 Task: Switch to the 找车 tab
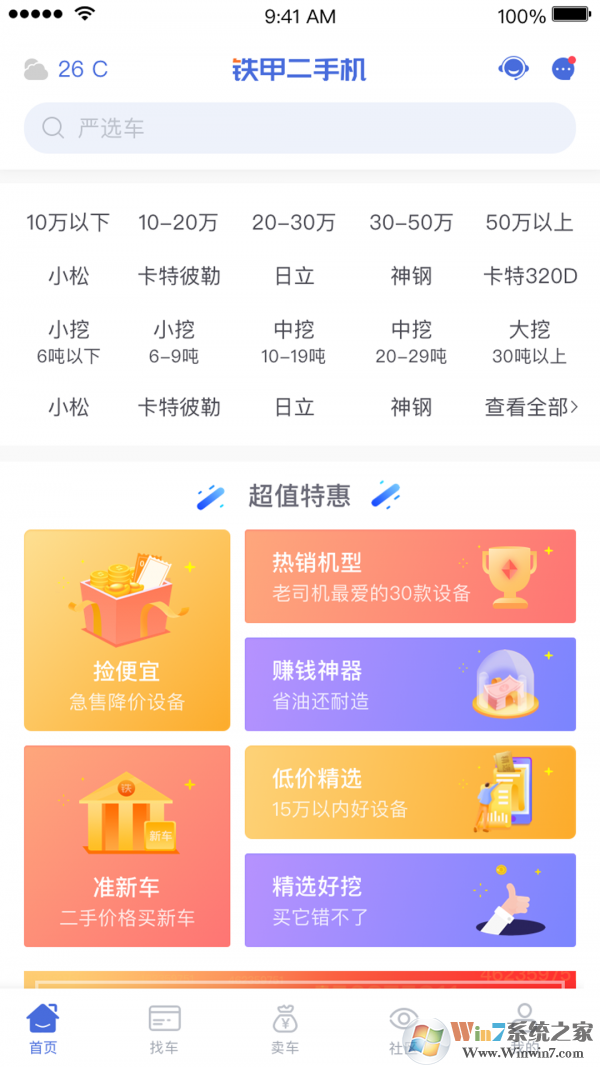tap(164, 1030)
